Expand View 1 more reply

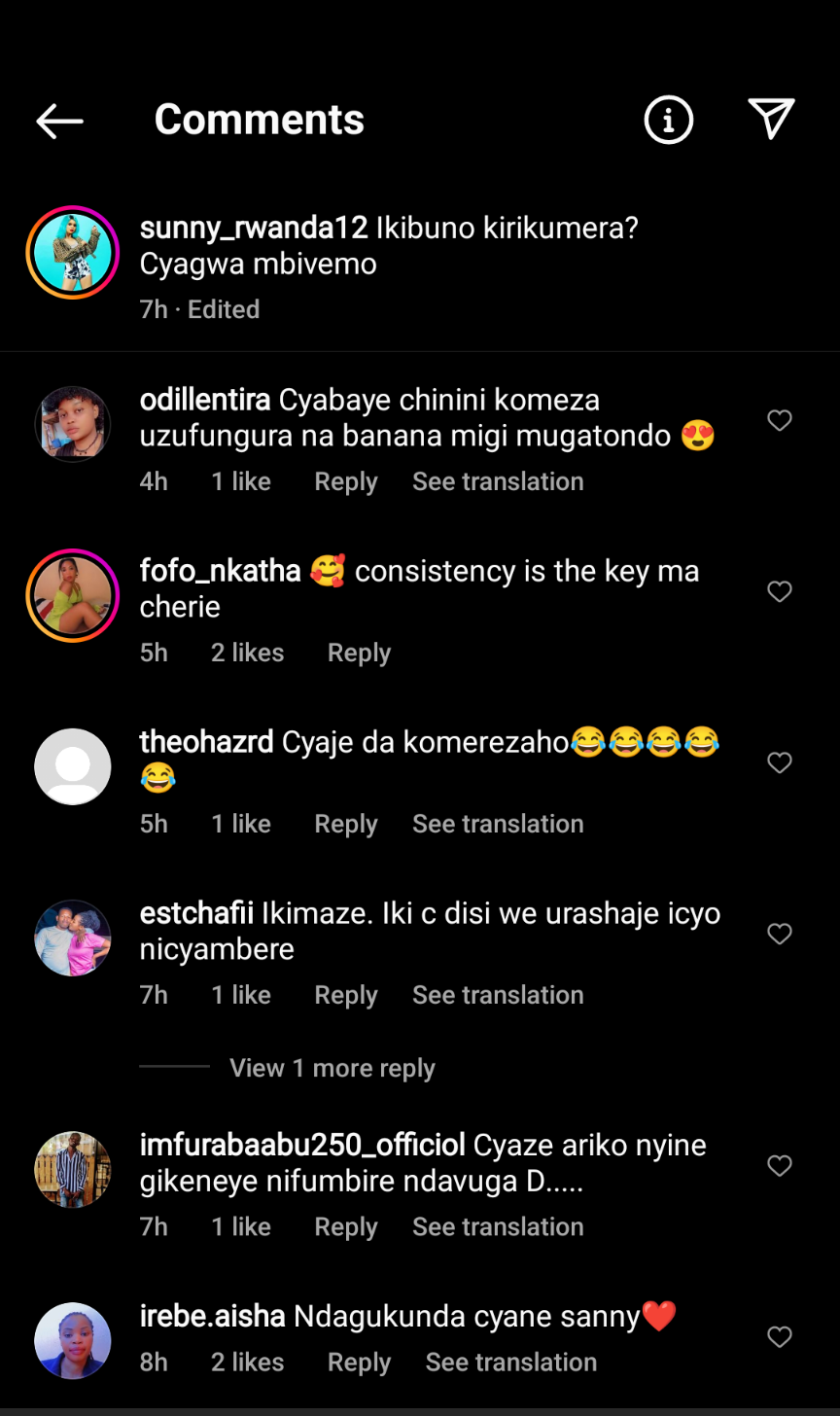(332, 1068)
